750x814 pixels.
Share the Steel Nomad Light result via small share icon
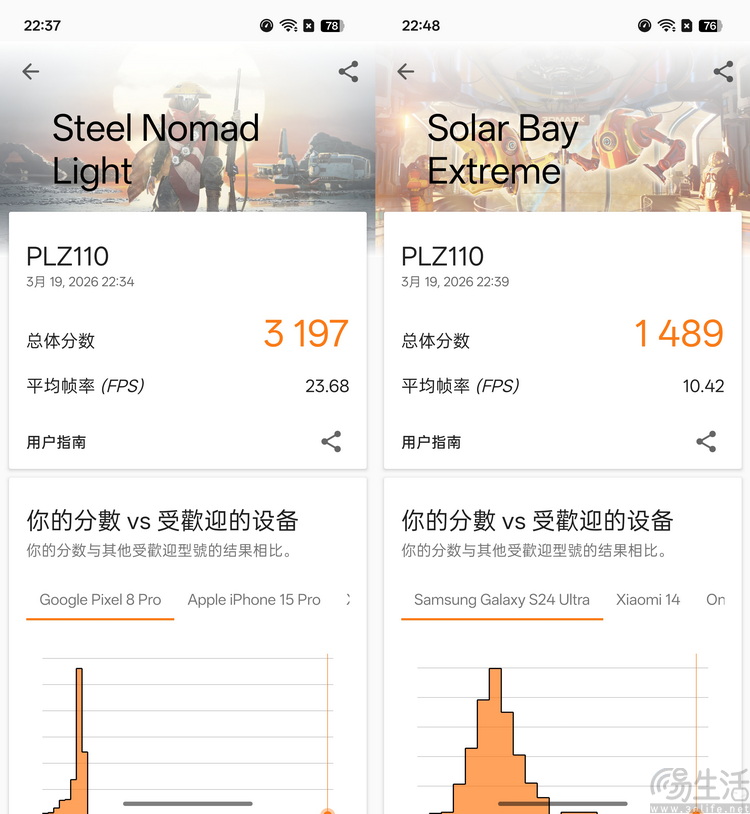pos(331,441)
